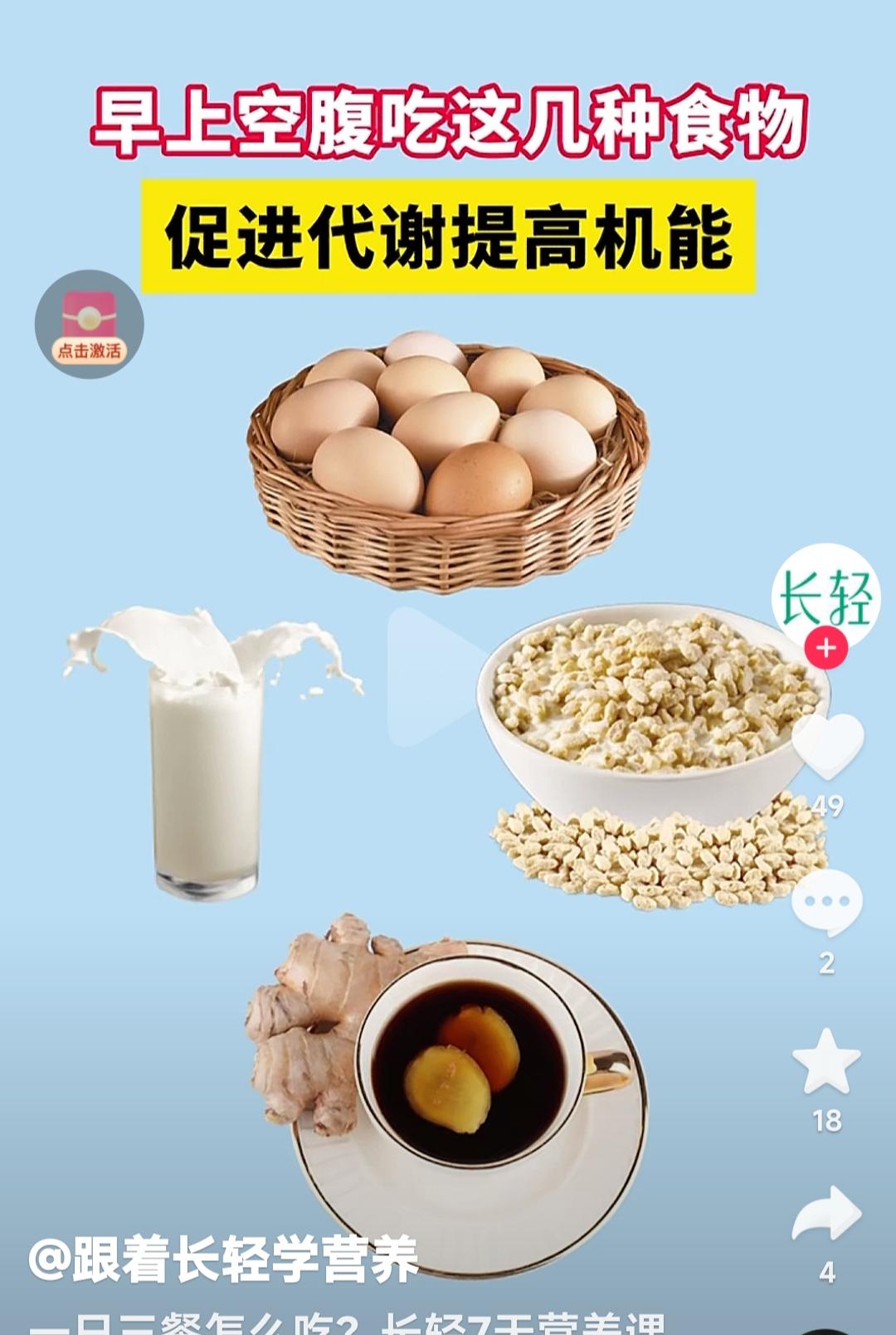Share this video with the arrow icon
The image size is (896, 1335).
point(827,1216)
